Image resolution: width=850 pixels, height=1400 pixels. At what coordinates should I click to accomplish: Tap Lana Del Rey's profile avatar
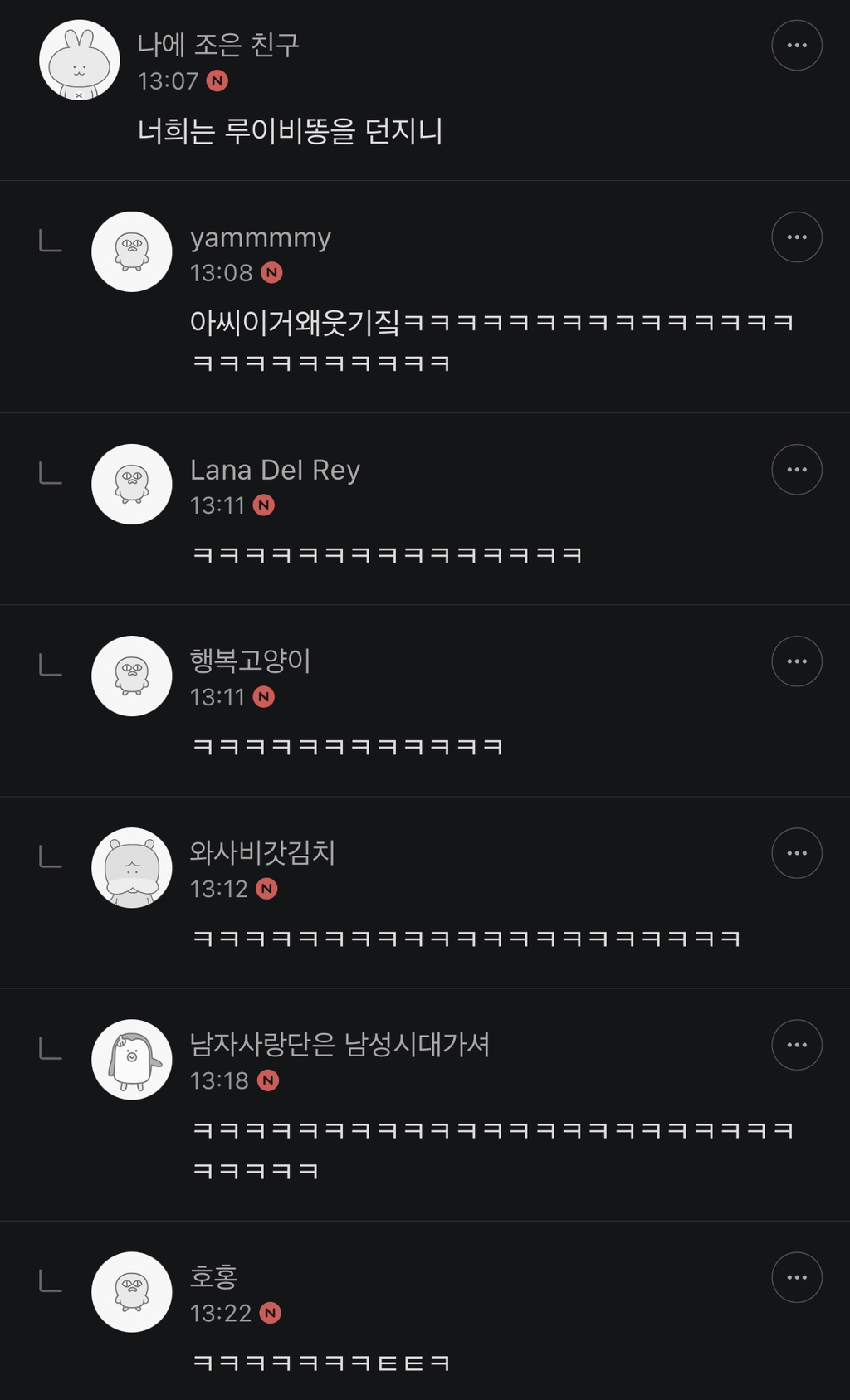[x=132, y=485]
